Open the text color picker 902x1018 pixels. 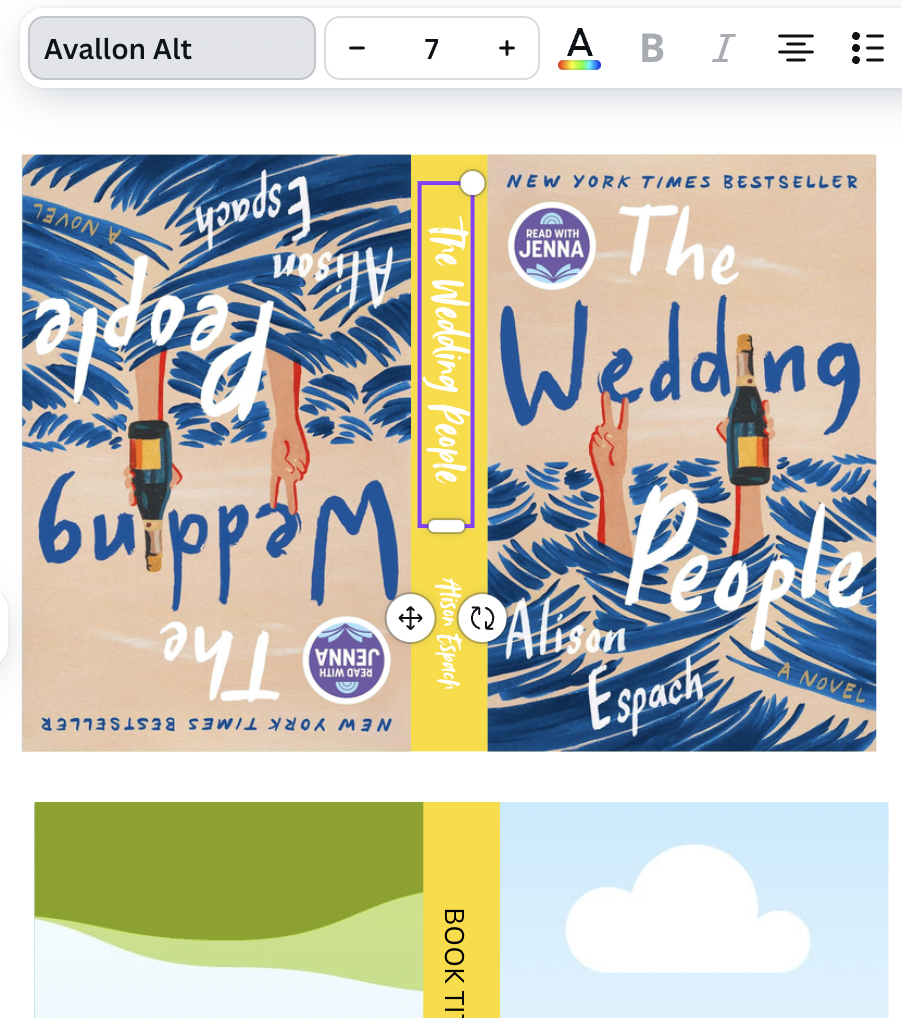(x=580, y=48)
